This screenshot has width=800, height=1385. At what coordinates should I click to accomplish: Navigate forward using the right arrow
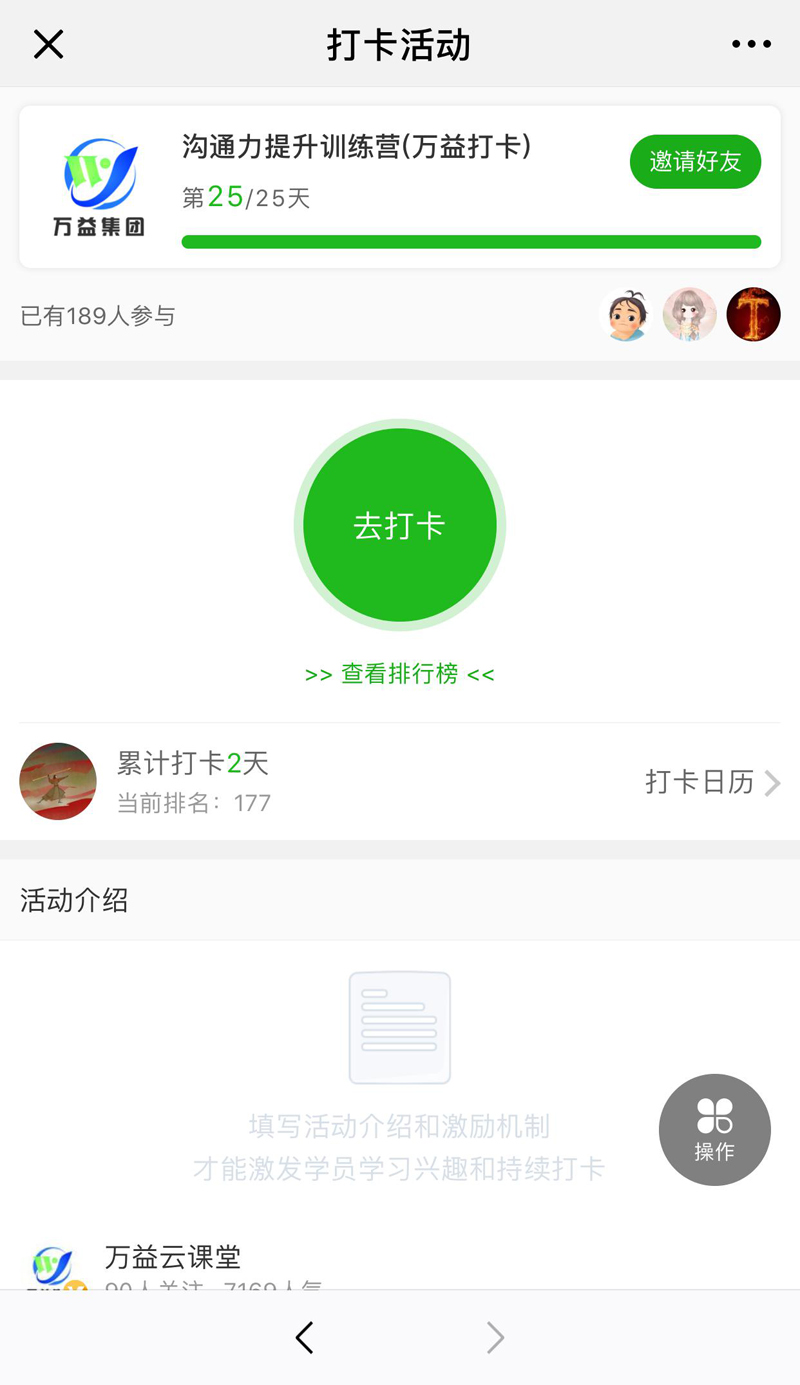(x=495, y=1337)
